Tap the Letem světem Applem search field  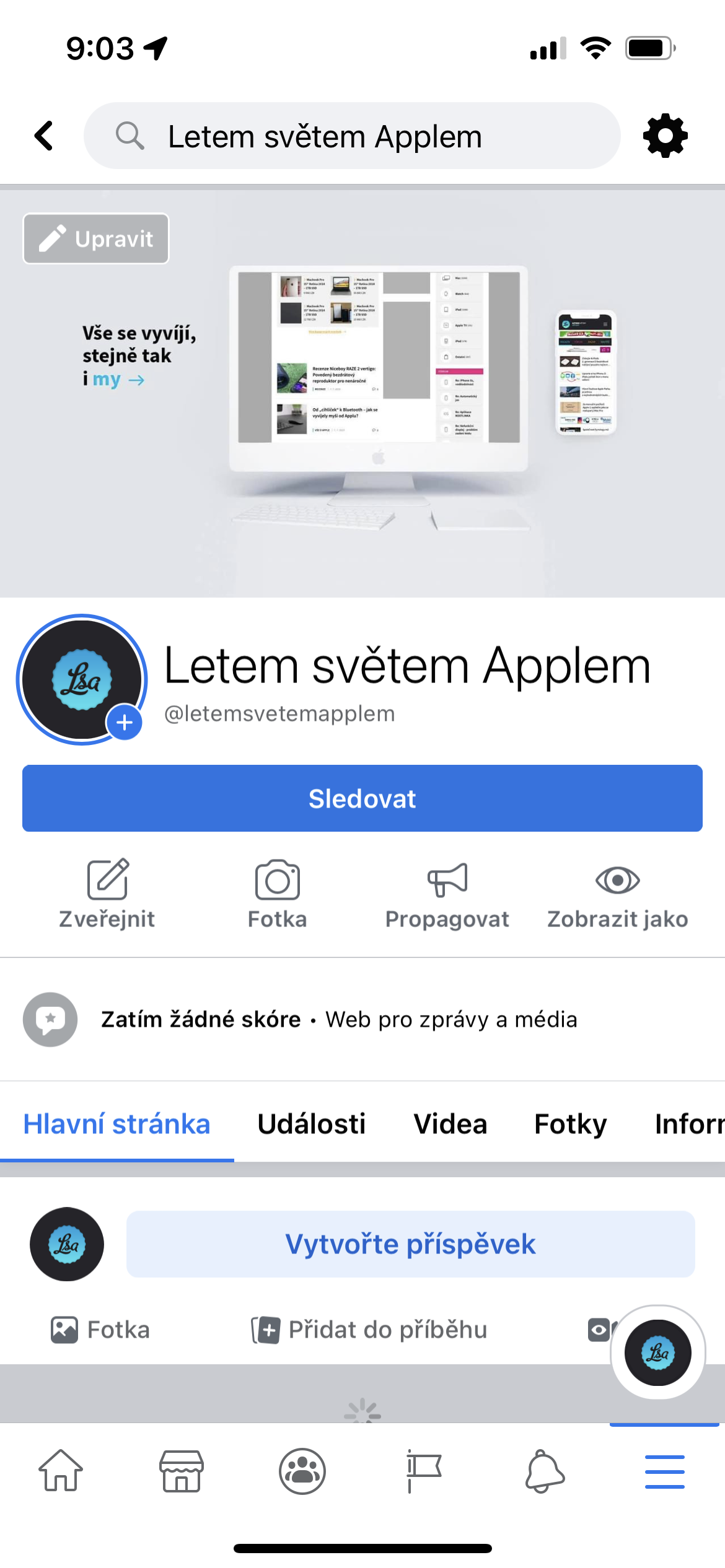[x=352, y=136]
